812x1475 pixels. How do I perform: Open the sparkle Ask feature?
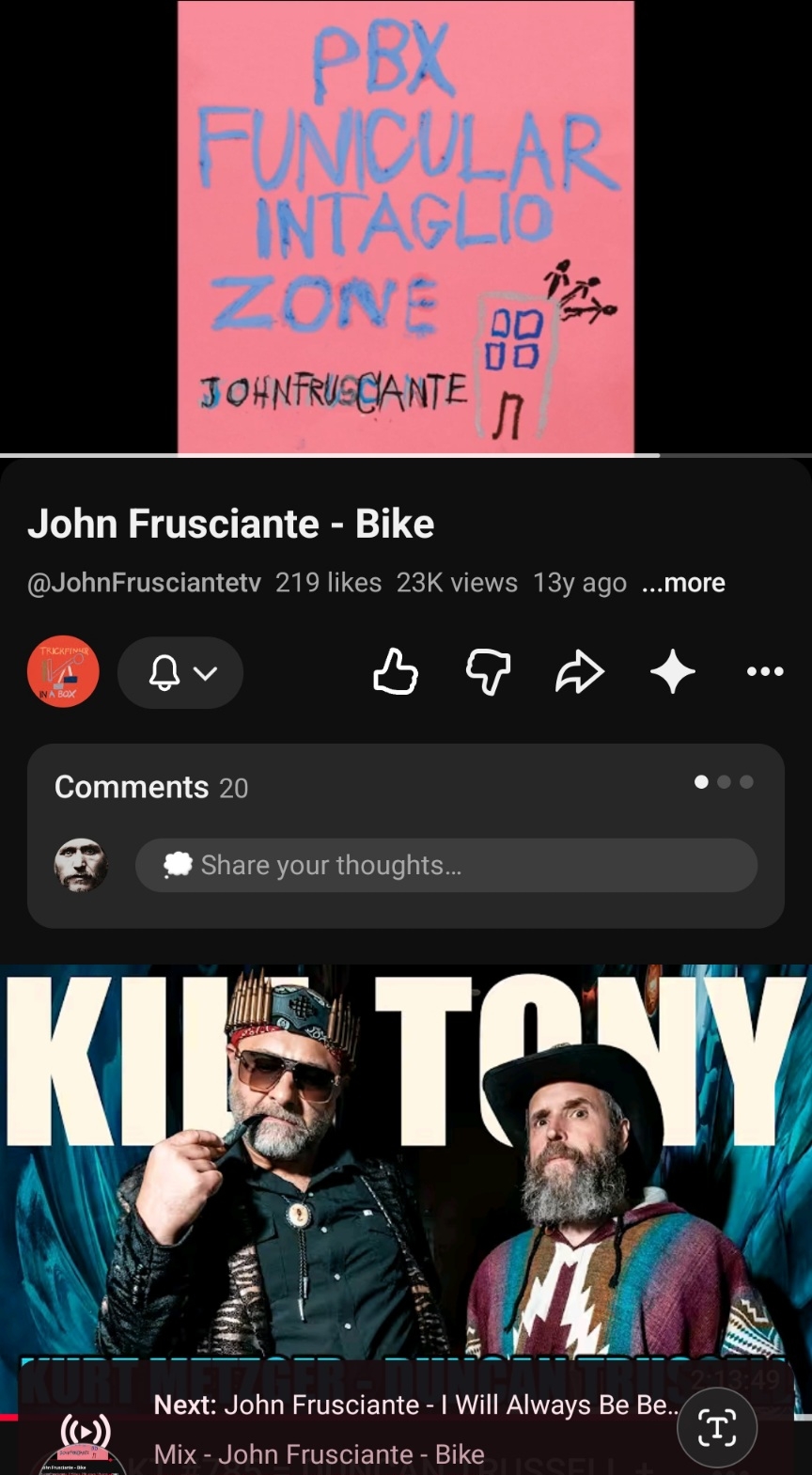point(673,672)
